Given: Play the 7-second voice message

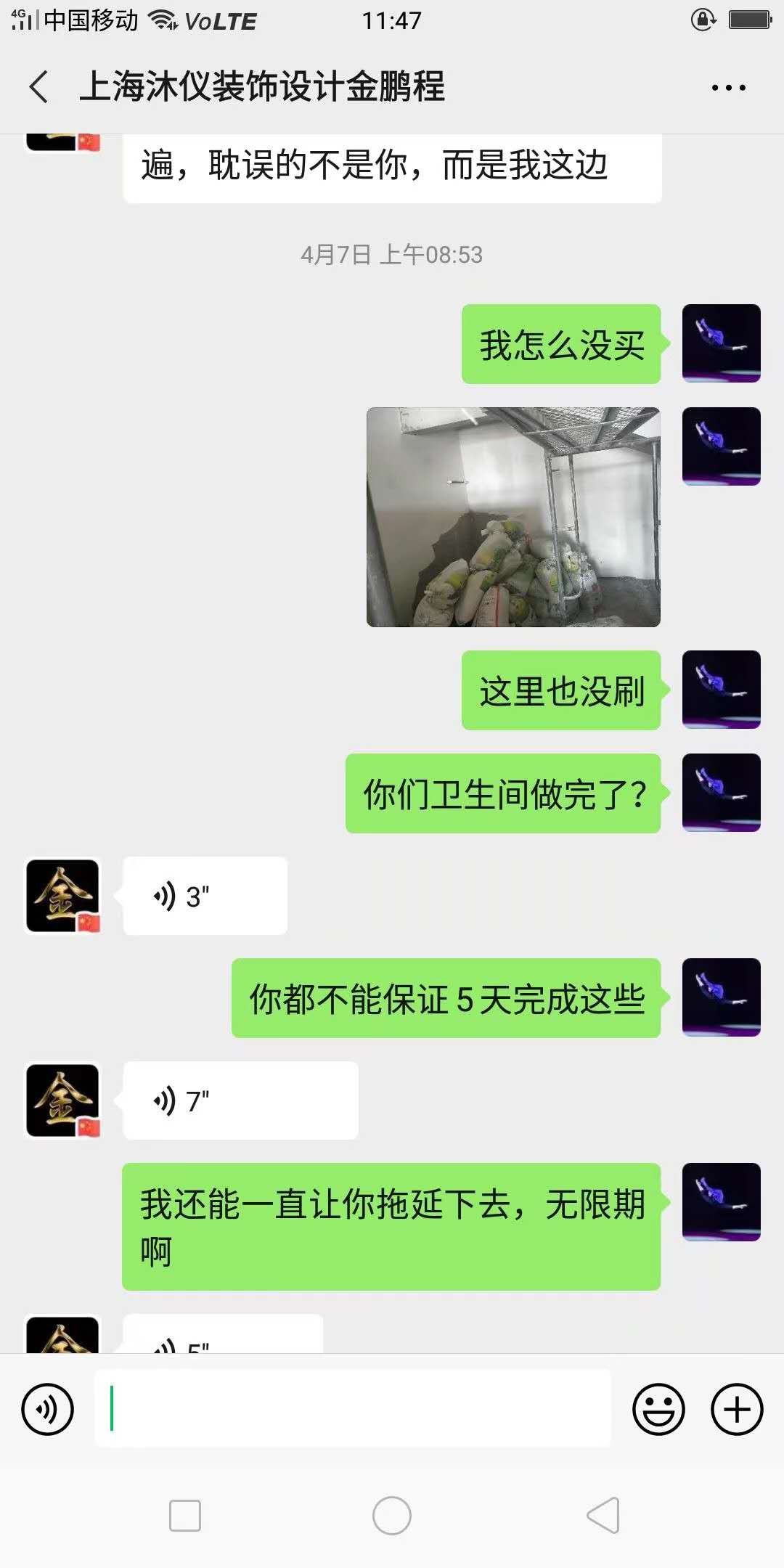Looking at the screenshot, I should (240, 1101).
